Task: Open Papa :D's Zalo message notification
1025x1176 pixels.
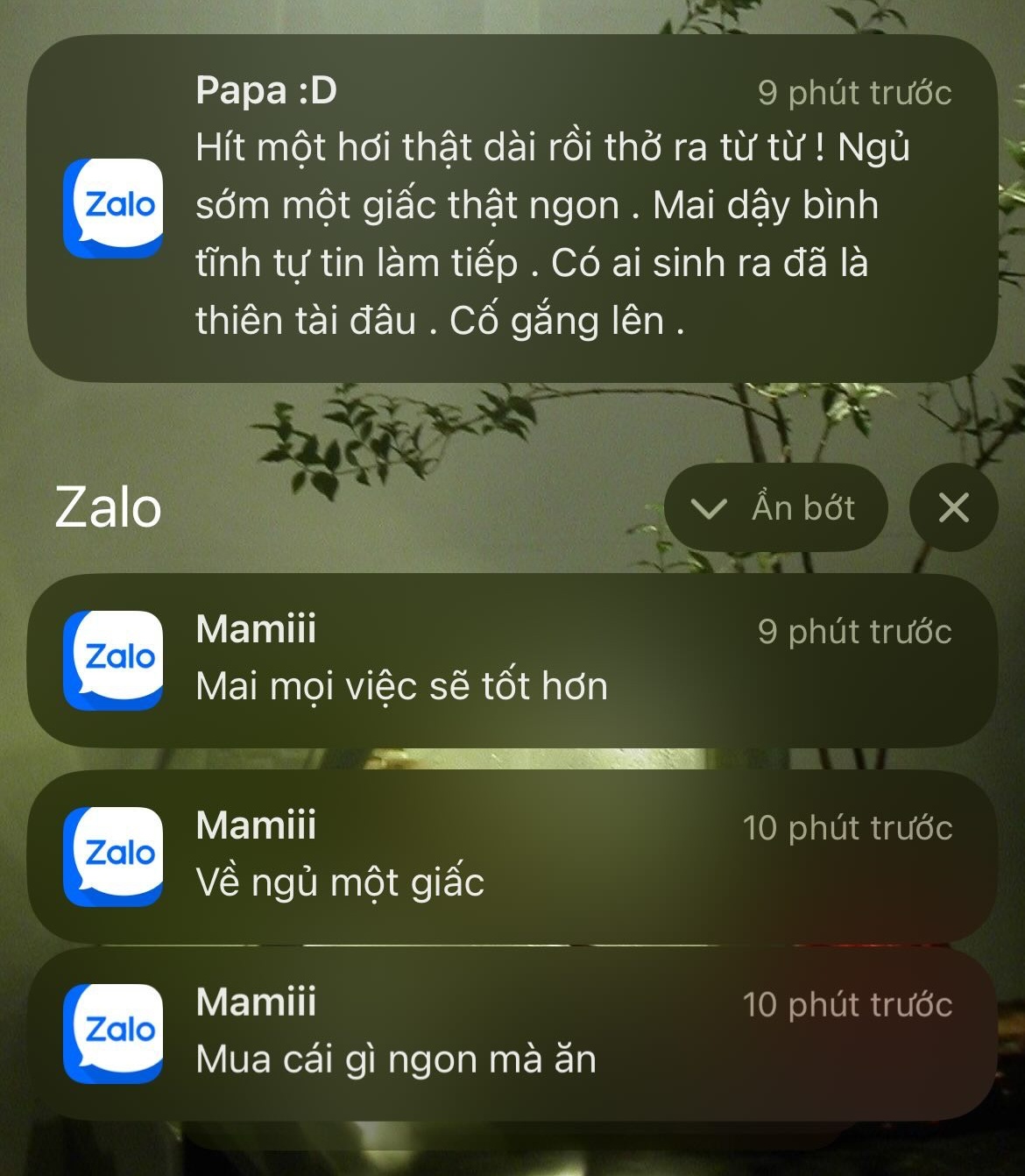Action: click(512, 208)
